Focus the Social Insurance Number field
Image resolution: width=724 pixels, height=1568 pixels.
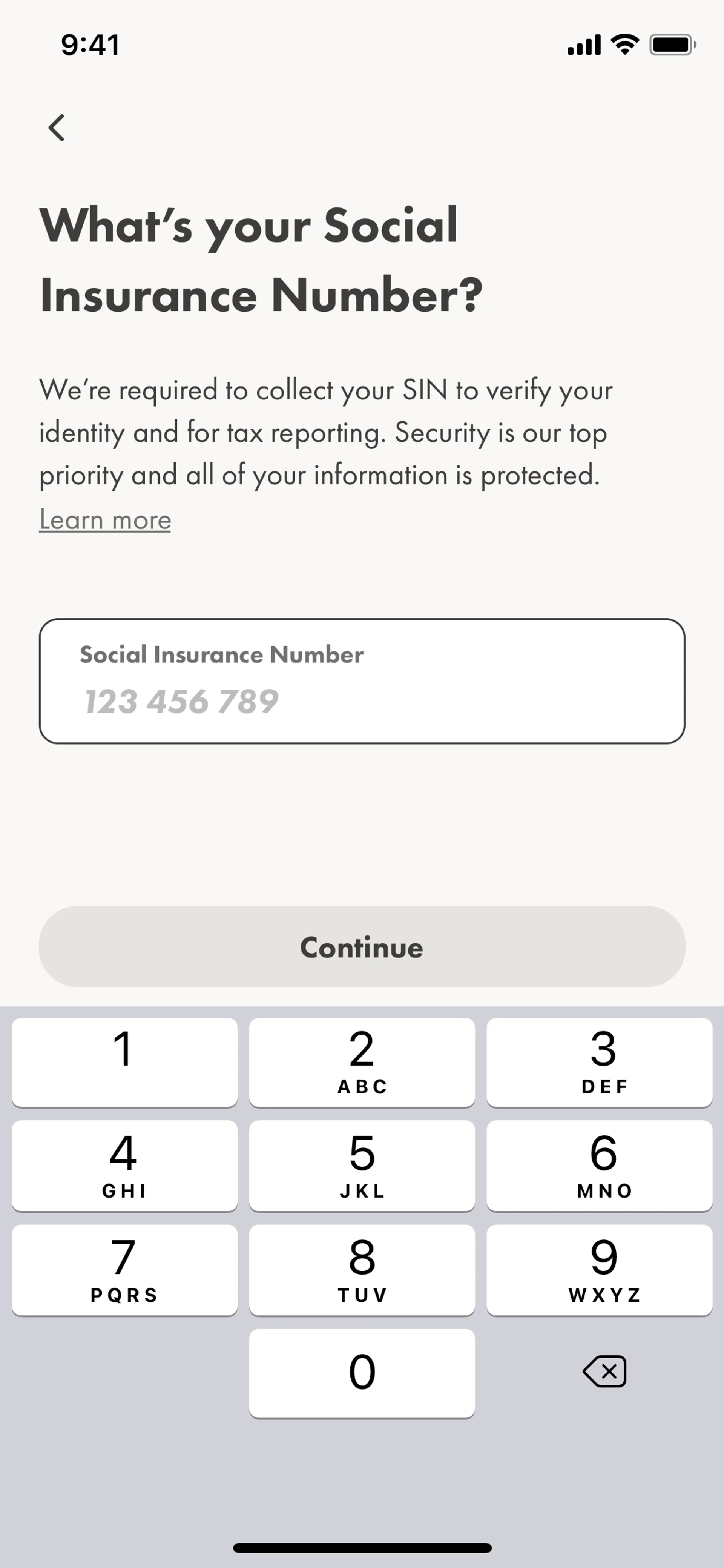[361, 682]
